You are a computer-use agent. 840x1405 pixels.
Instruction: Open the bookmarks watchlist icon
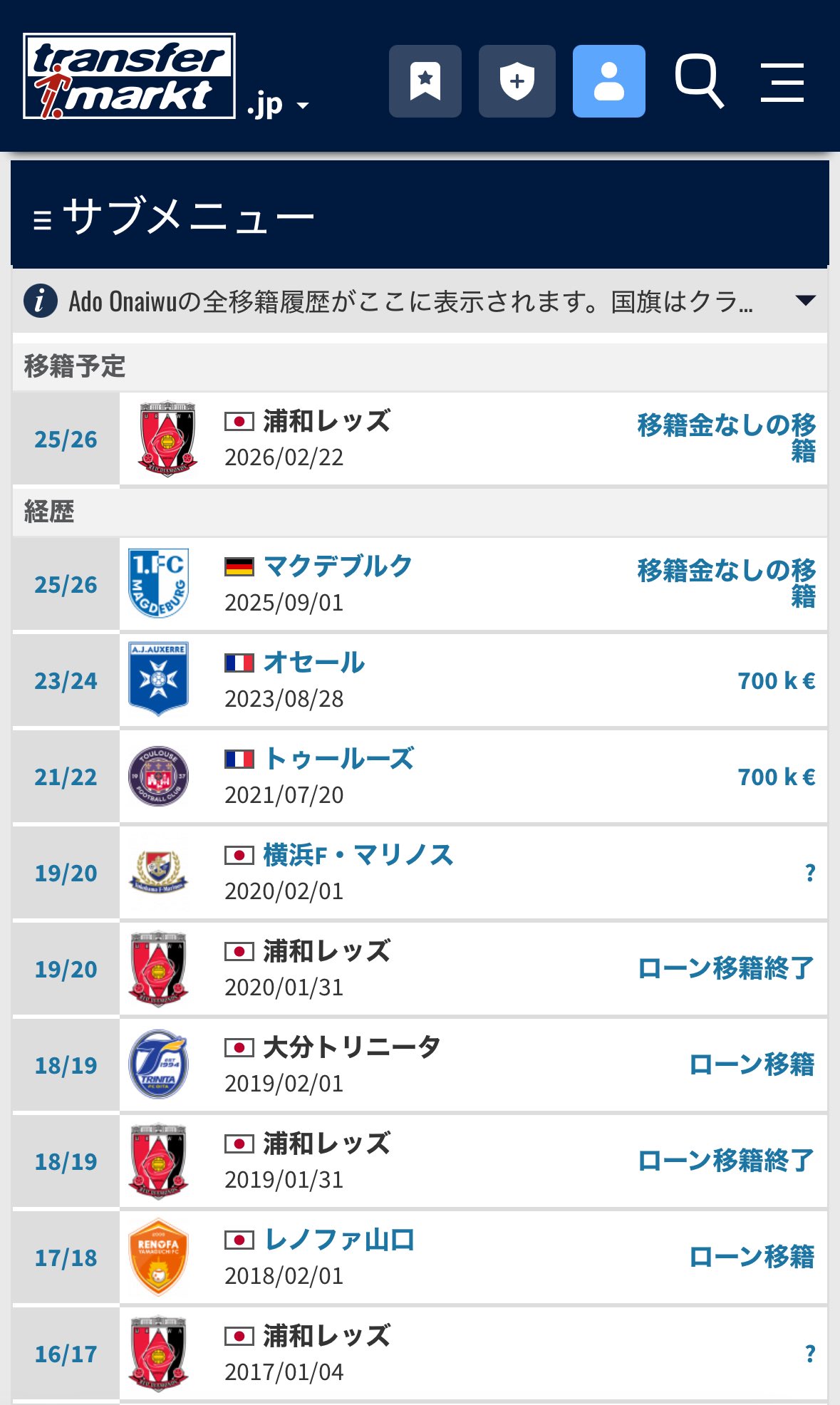point(425,81)
